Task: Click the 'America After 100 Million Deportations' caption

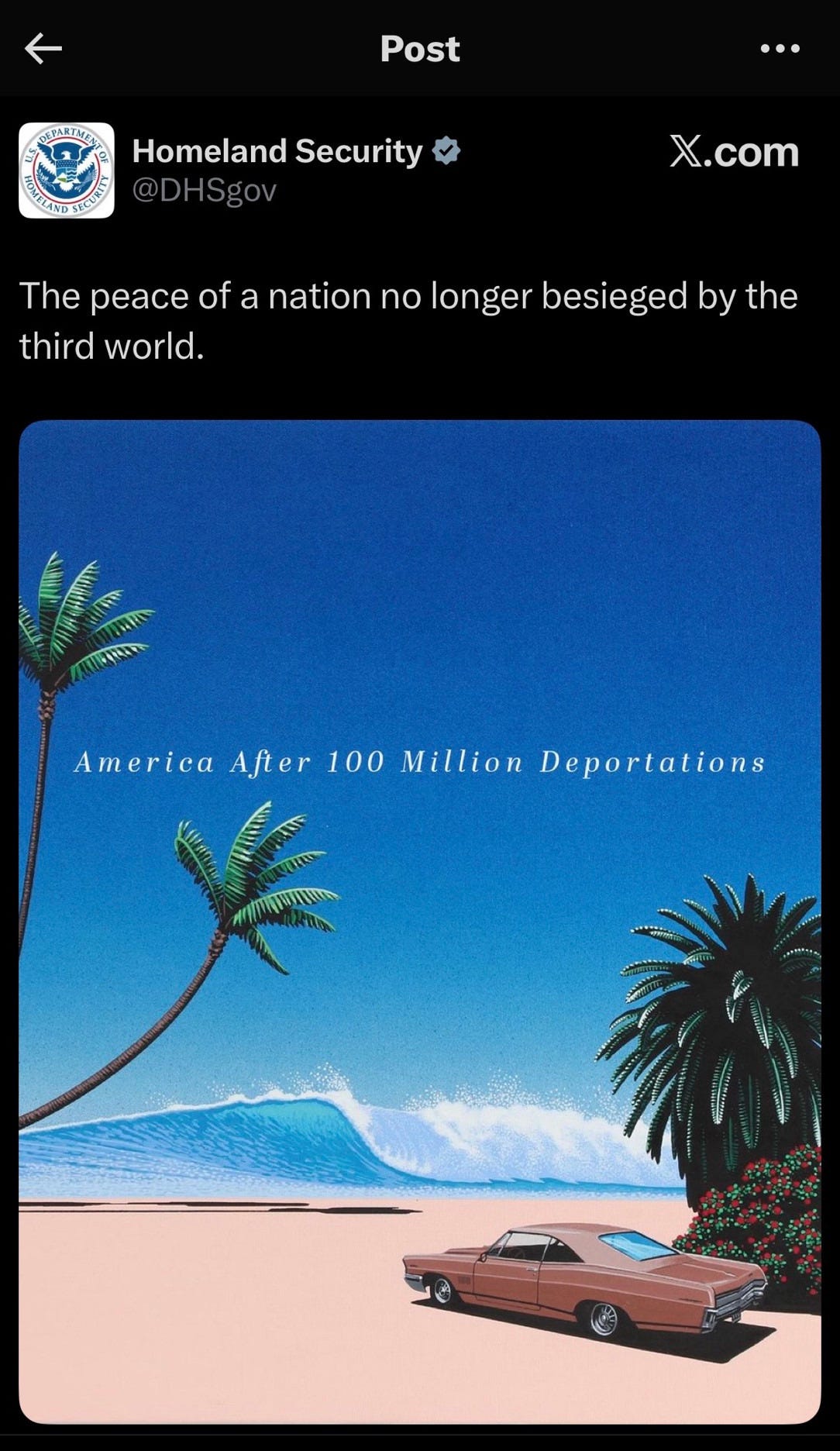Action: click(x=419, y=762)
